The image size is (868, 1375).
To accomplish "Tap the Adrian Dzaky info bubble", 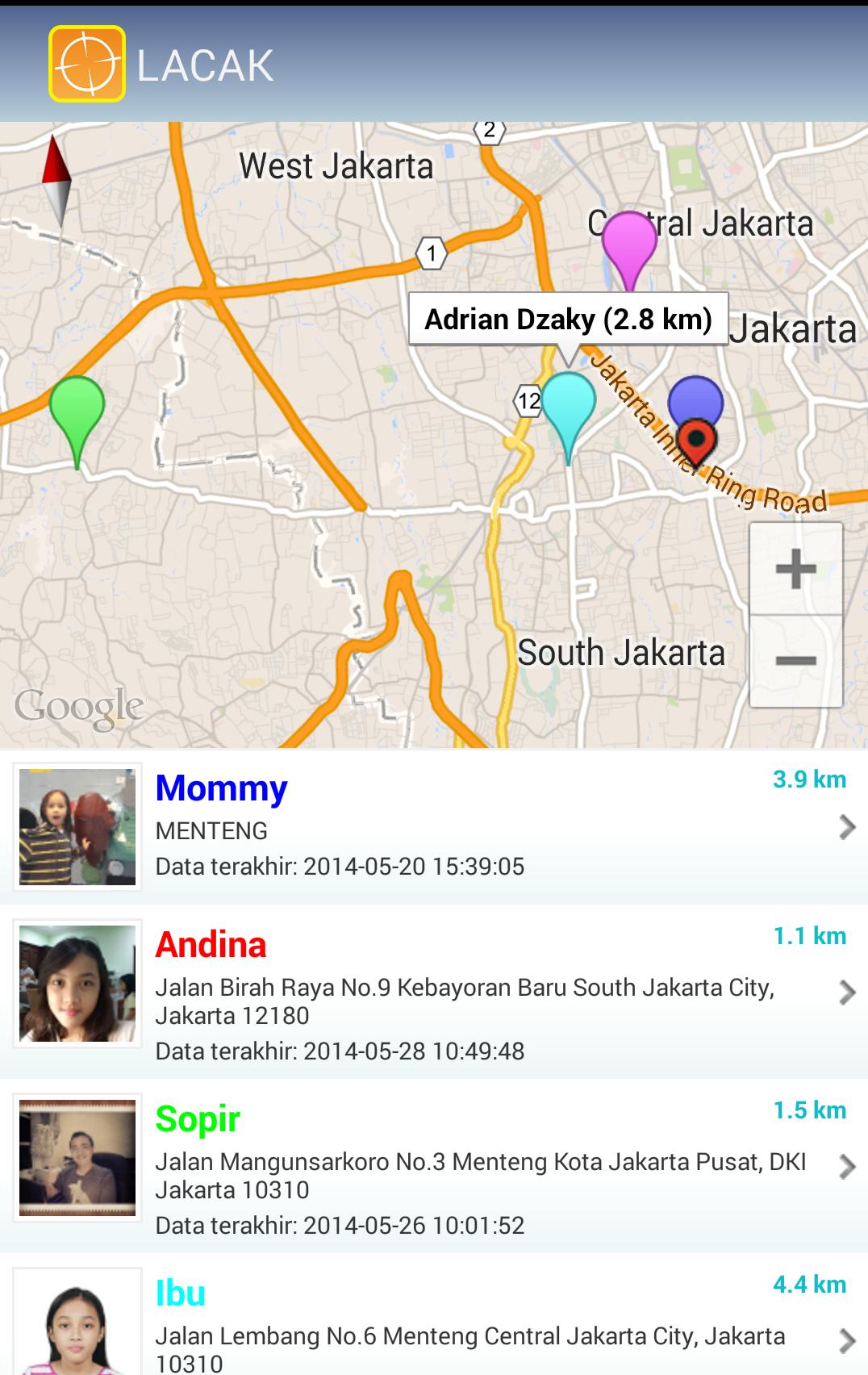I will pos(568,320).
